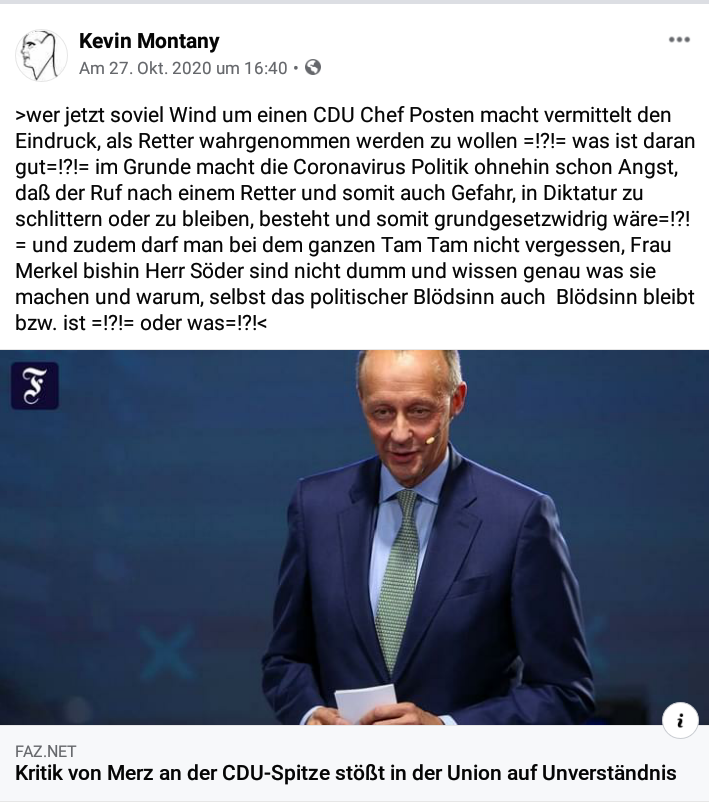The height and width of the screenshot is (802, 709).
Task: Open the FAZ.NET article headline about Merz
Action: pyautogui.click(x=345, y=773)
